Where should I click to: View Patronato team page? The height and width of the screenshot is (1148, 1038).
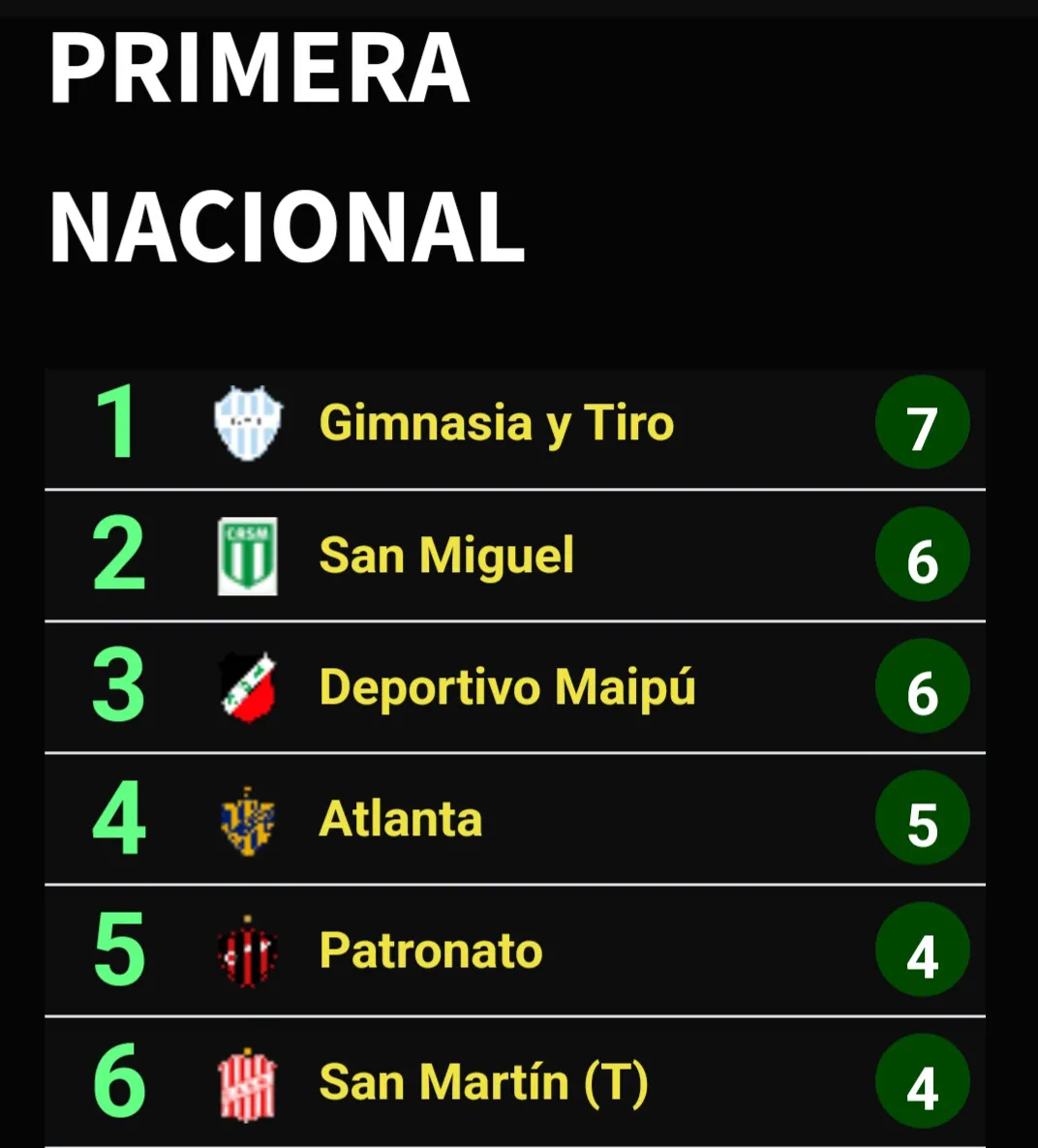click(x=430, y=951)
